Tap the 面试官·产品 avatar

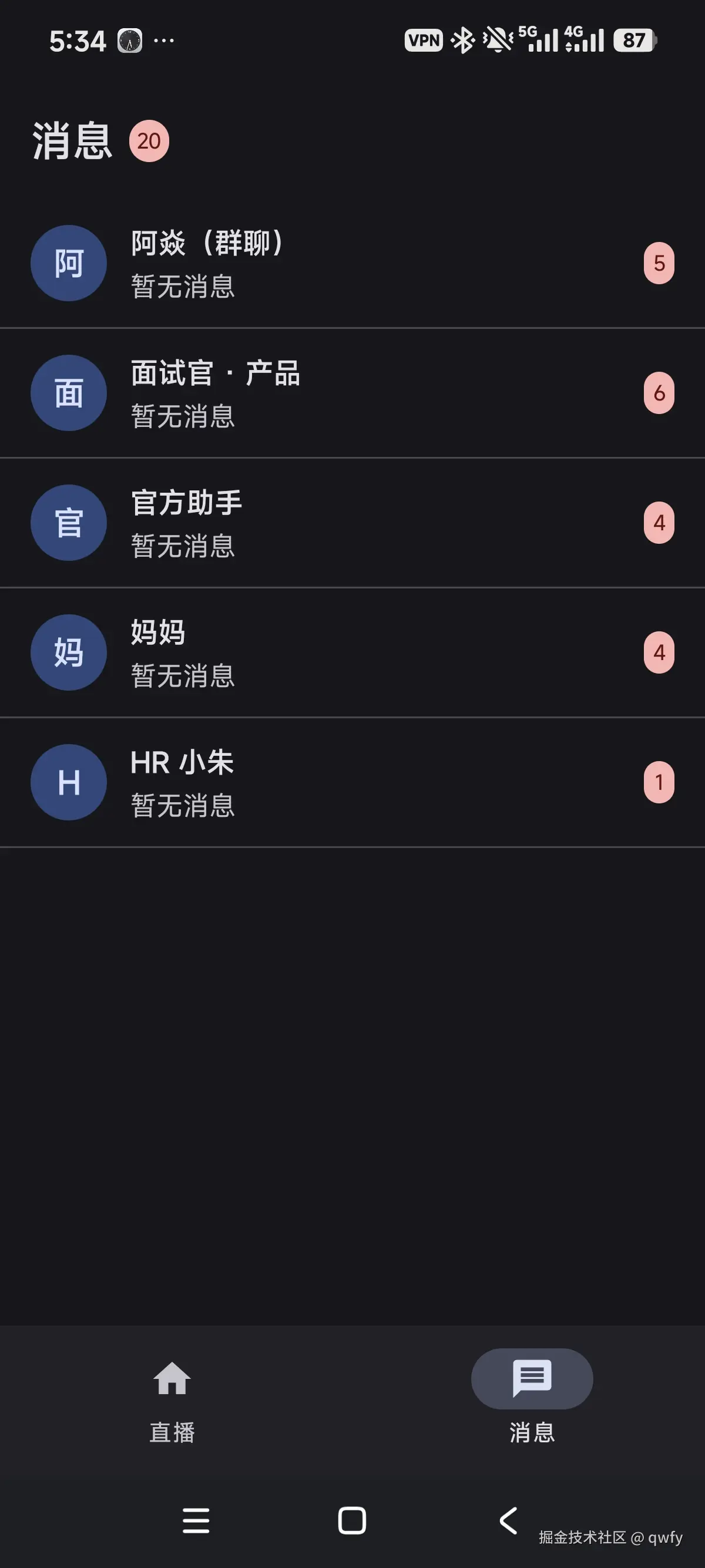(x=68, y=393)
